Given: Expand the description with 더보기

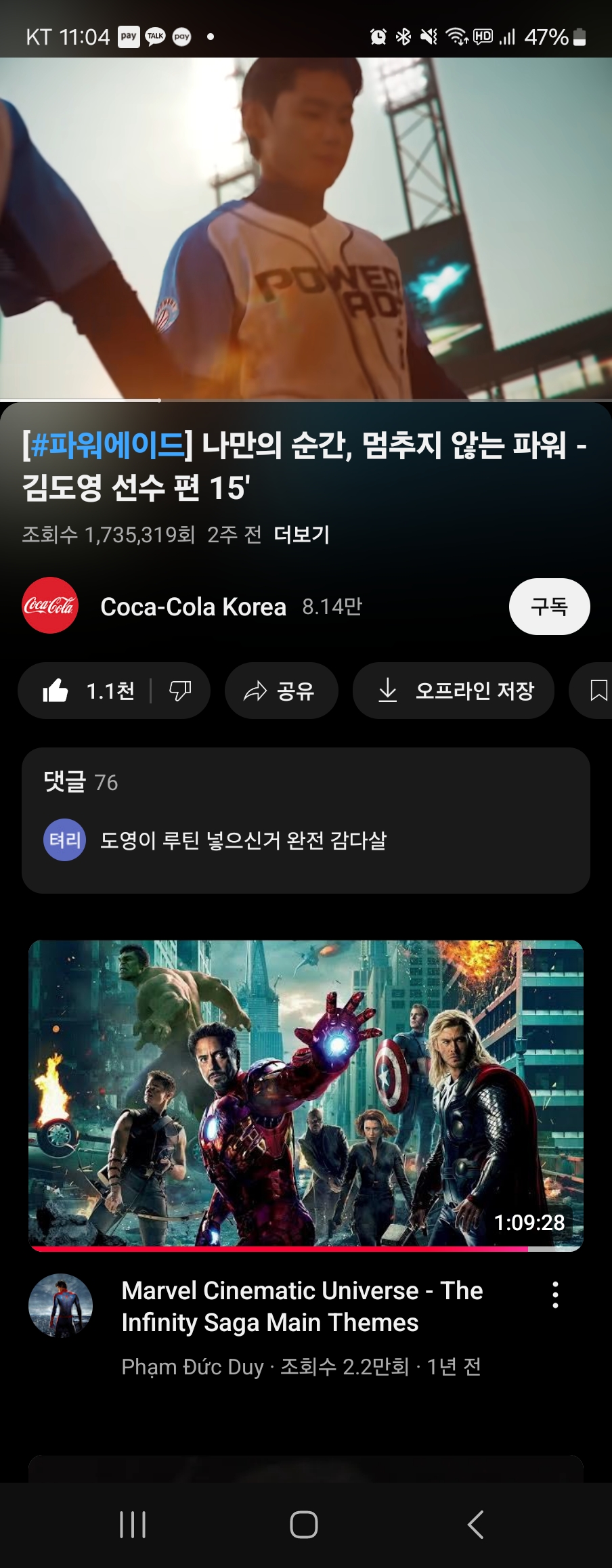Looking at the screenshot, I should tap(301, 535).
